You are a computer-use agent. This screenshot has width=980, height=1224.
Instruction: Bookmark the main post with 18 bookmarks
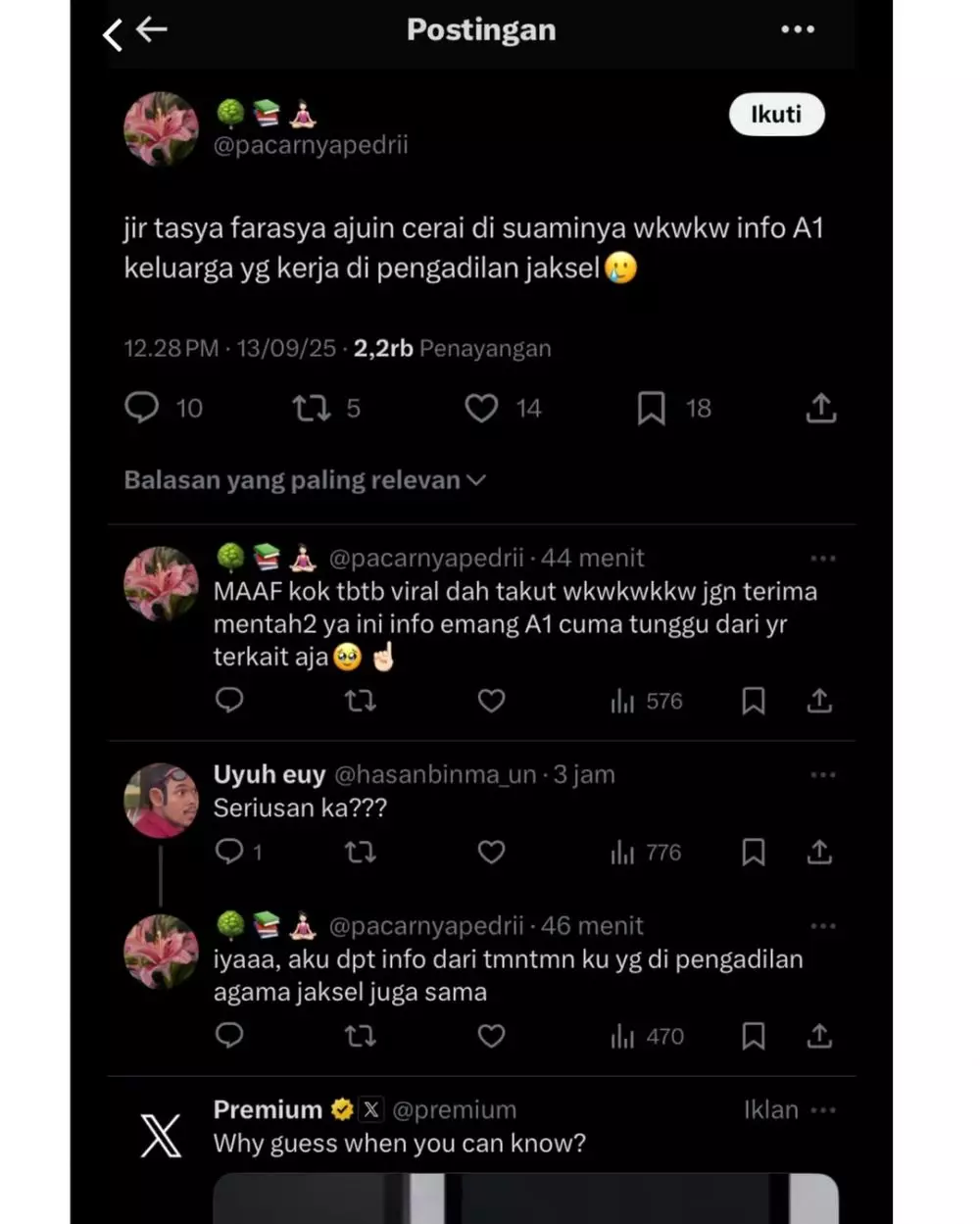[652, 408]
